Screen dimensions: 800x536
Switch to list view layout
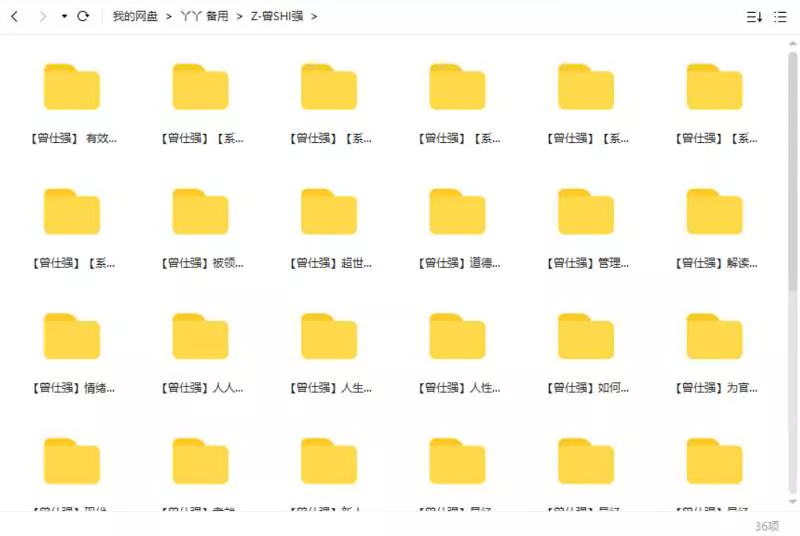[780, 17]
